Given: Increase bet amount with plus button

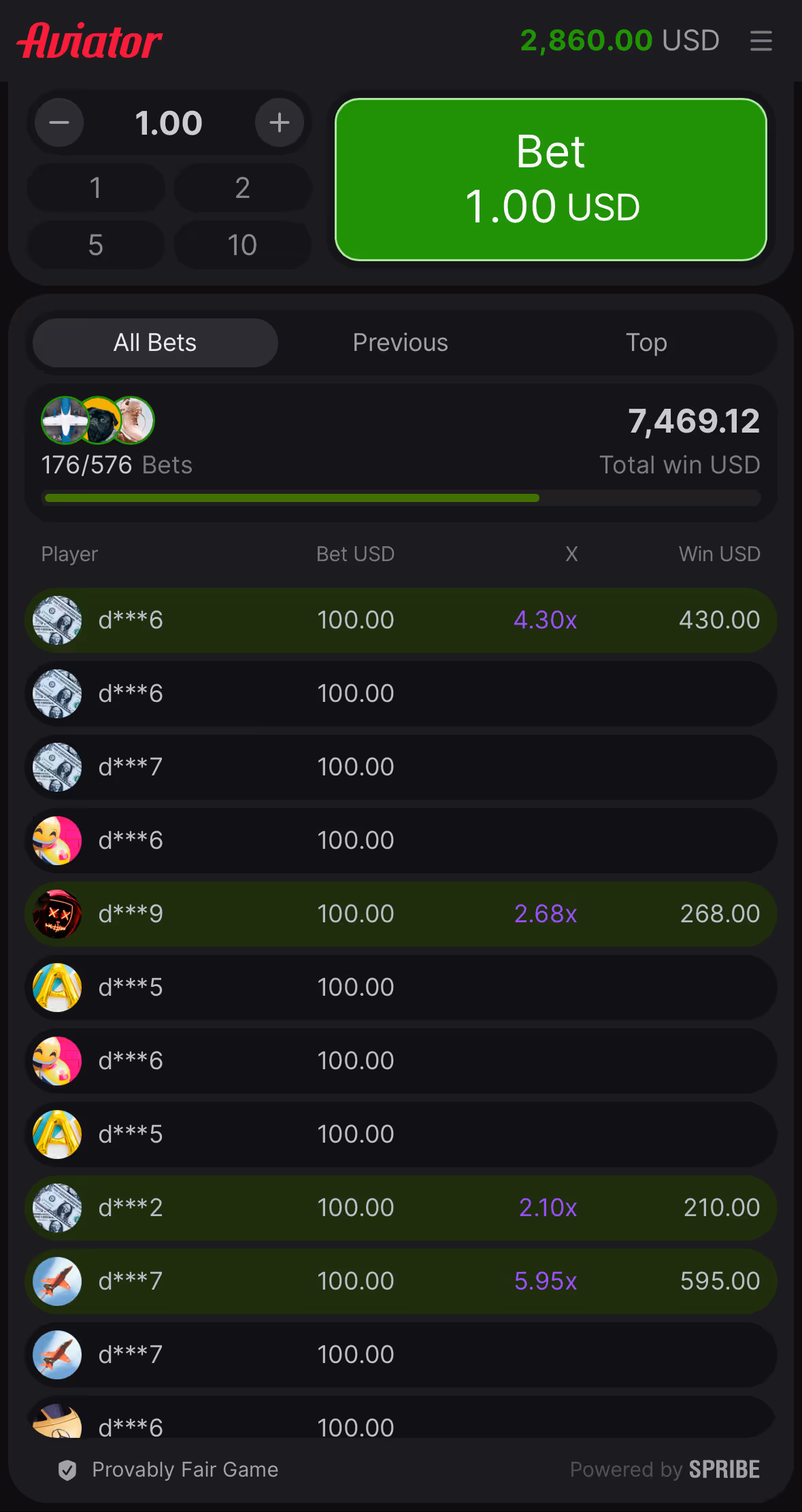Looking at the screenshot, I should 279,122.
